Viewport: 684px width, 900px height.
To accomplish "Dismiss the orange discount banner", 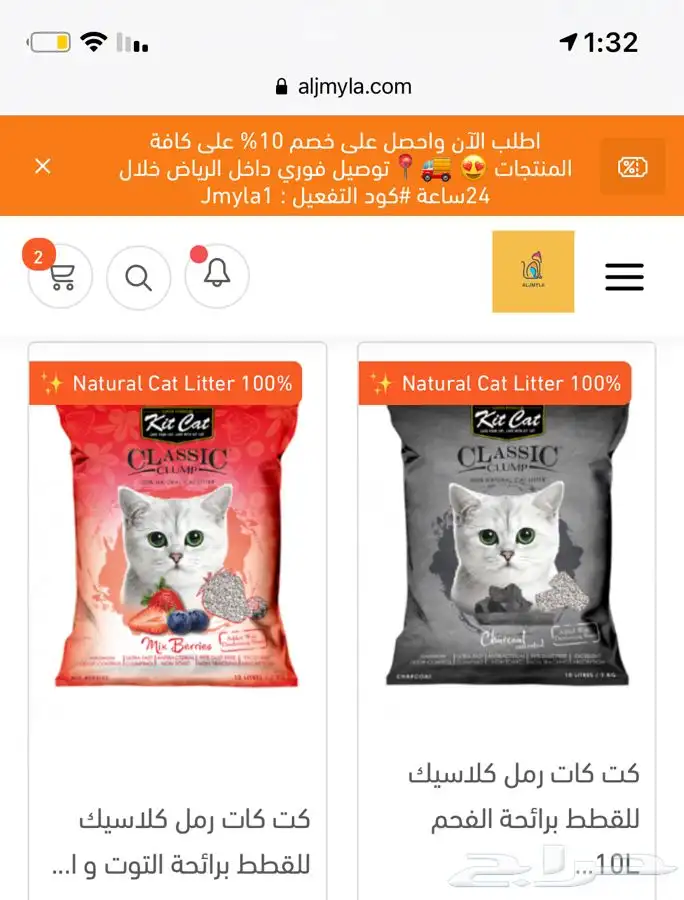I will pyautogui.click(x=42, y=166).
